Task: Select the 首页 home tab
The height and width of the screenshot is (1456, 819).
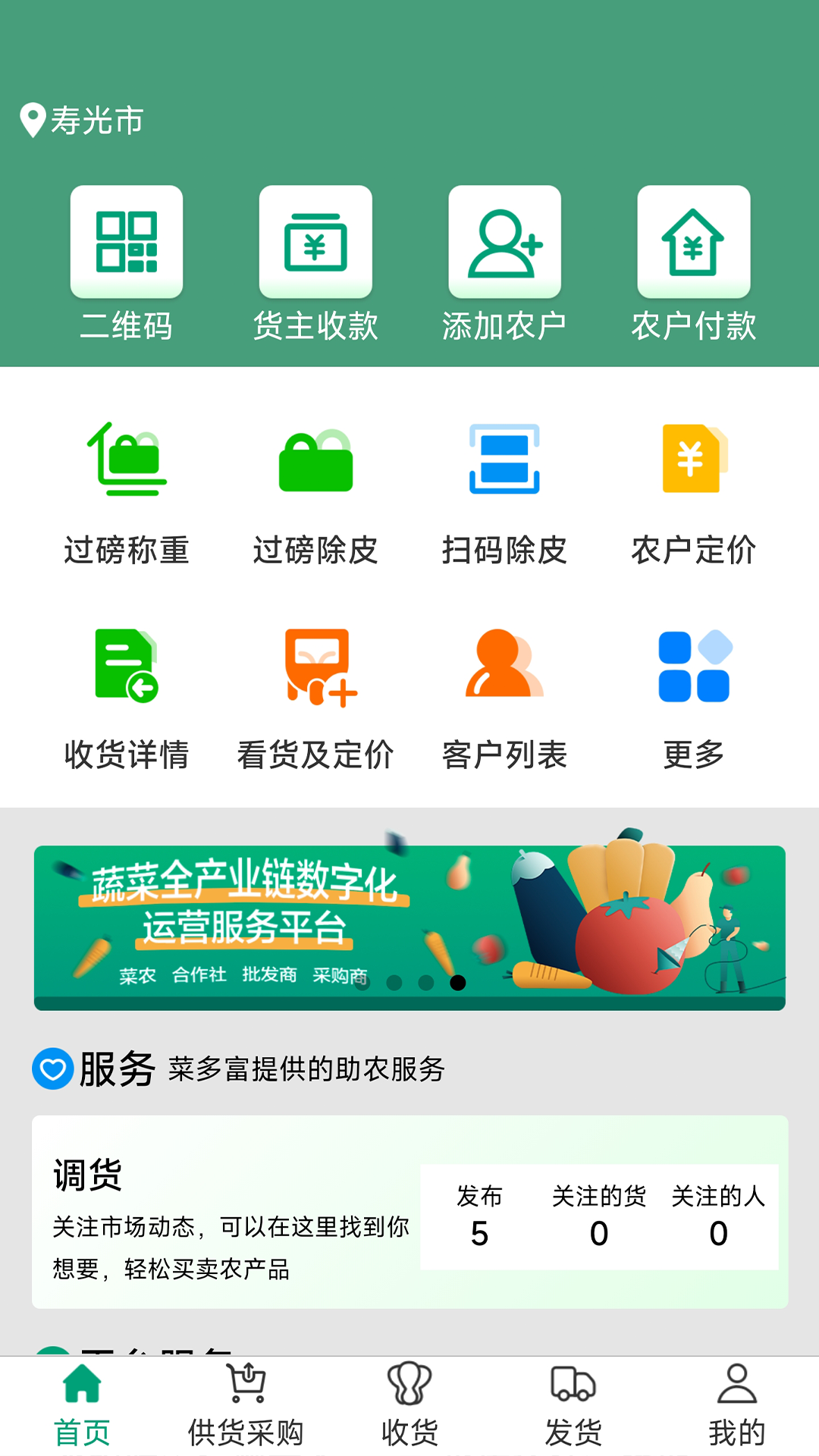Action: click(82, 1407)
